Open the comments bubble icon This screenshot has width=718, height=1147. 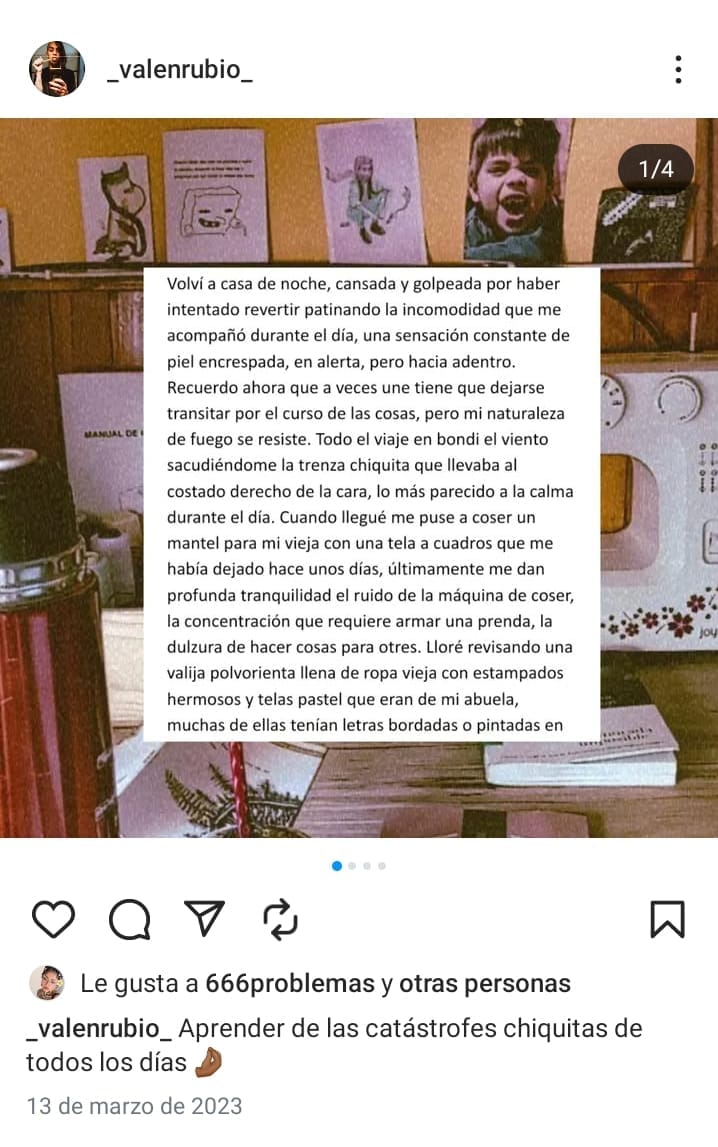tap(129, 919)
